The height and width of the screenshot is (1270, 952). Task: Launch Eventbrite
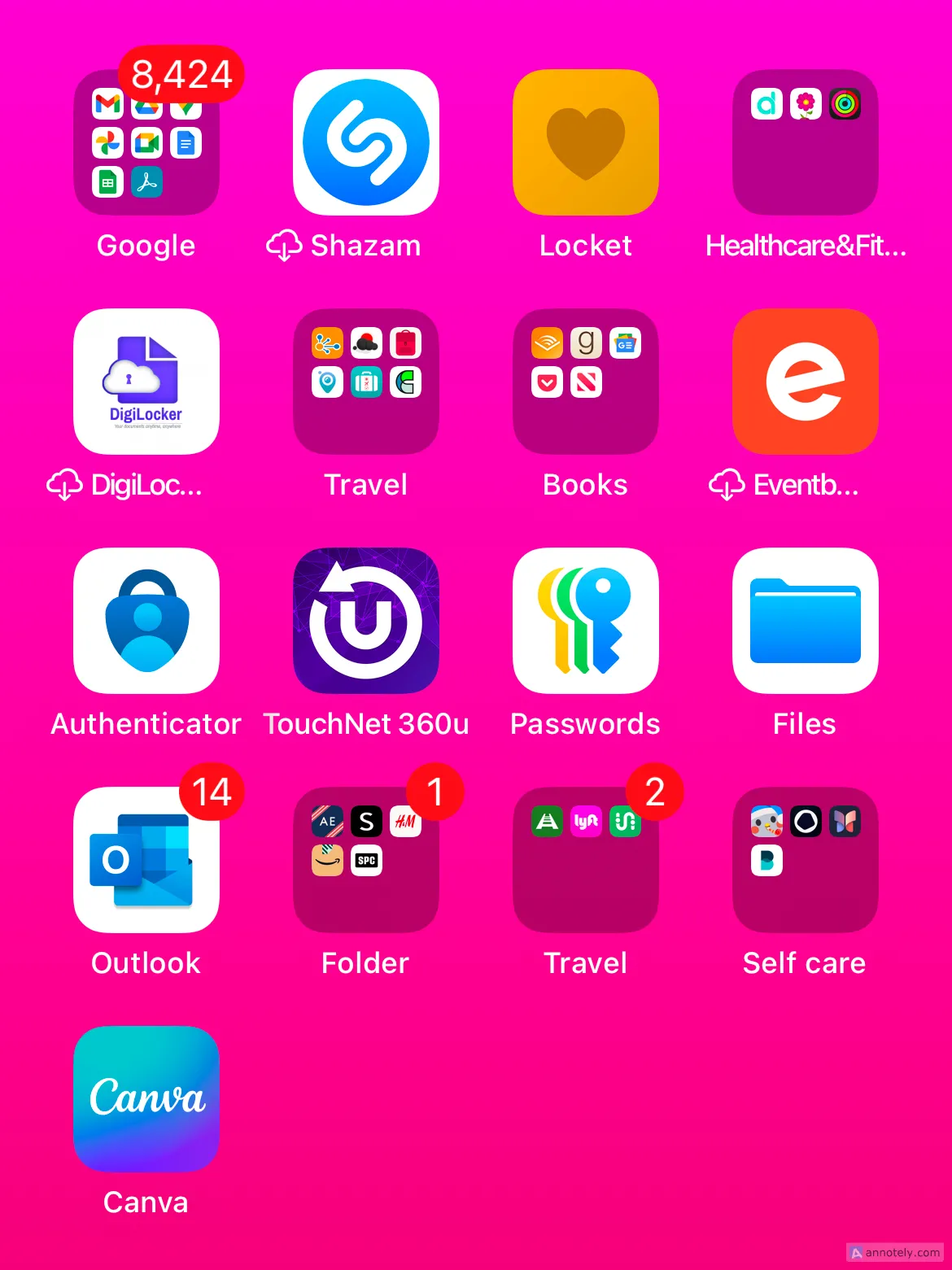805,381
